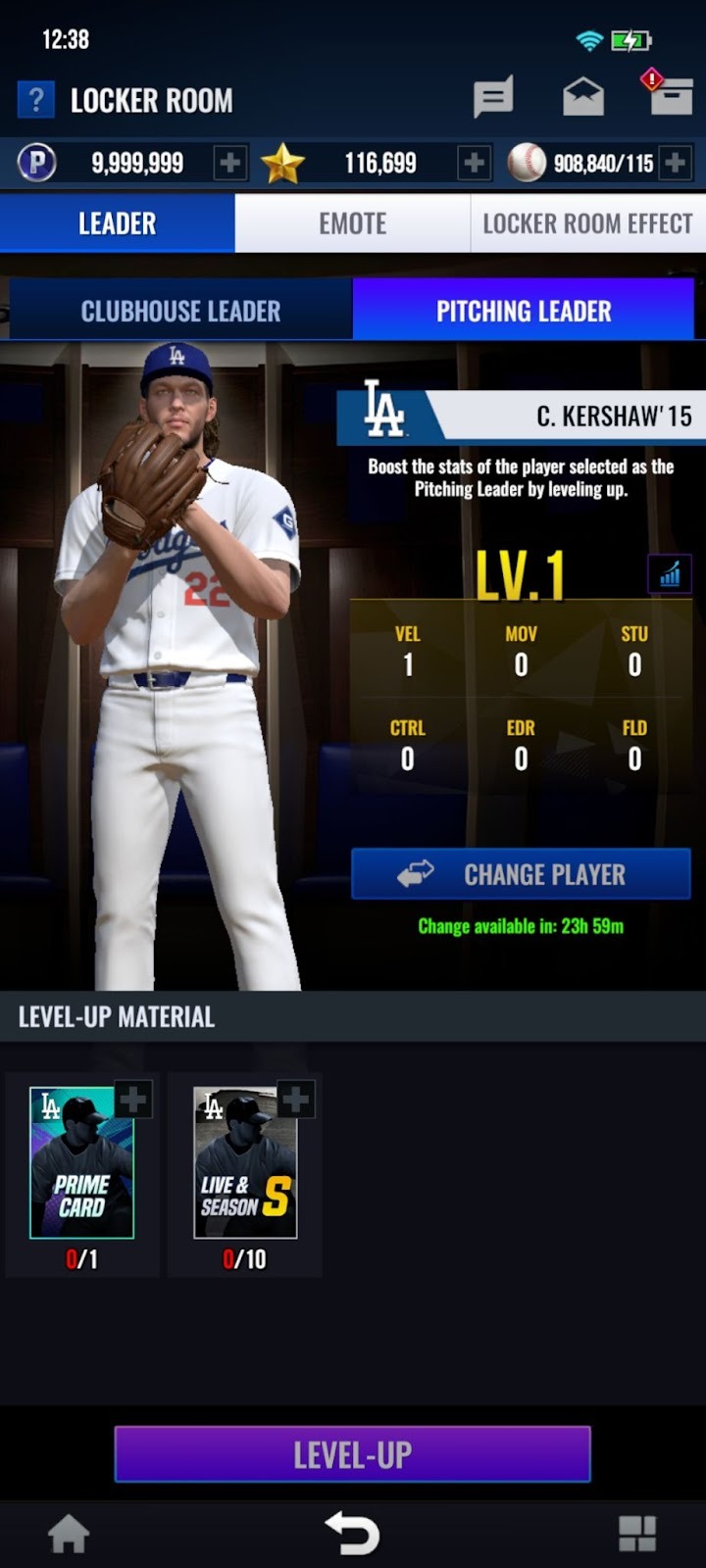Screen dimensions: 706x1568
Task: Switch to Locker Room Effect tab
Action: [x=587, y=223]
